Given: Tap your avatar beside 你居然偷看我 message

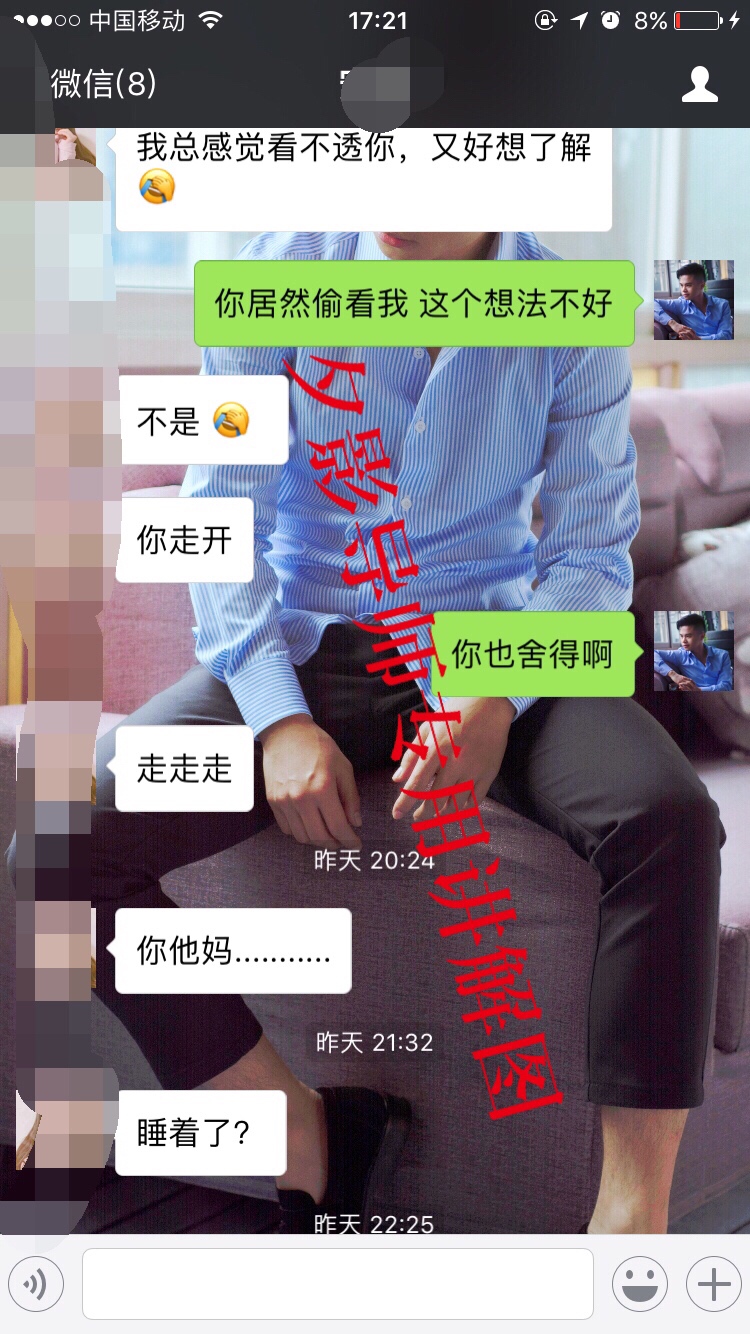Looking at the screenshot, I should pyautogui.click(x=693, y=300).
